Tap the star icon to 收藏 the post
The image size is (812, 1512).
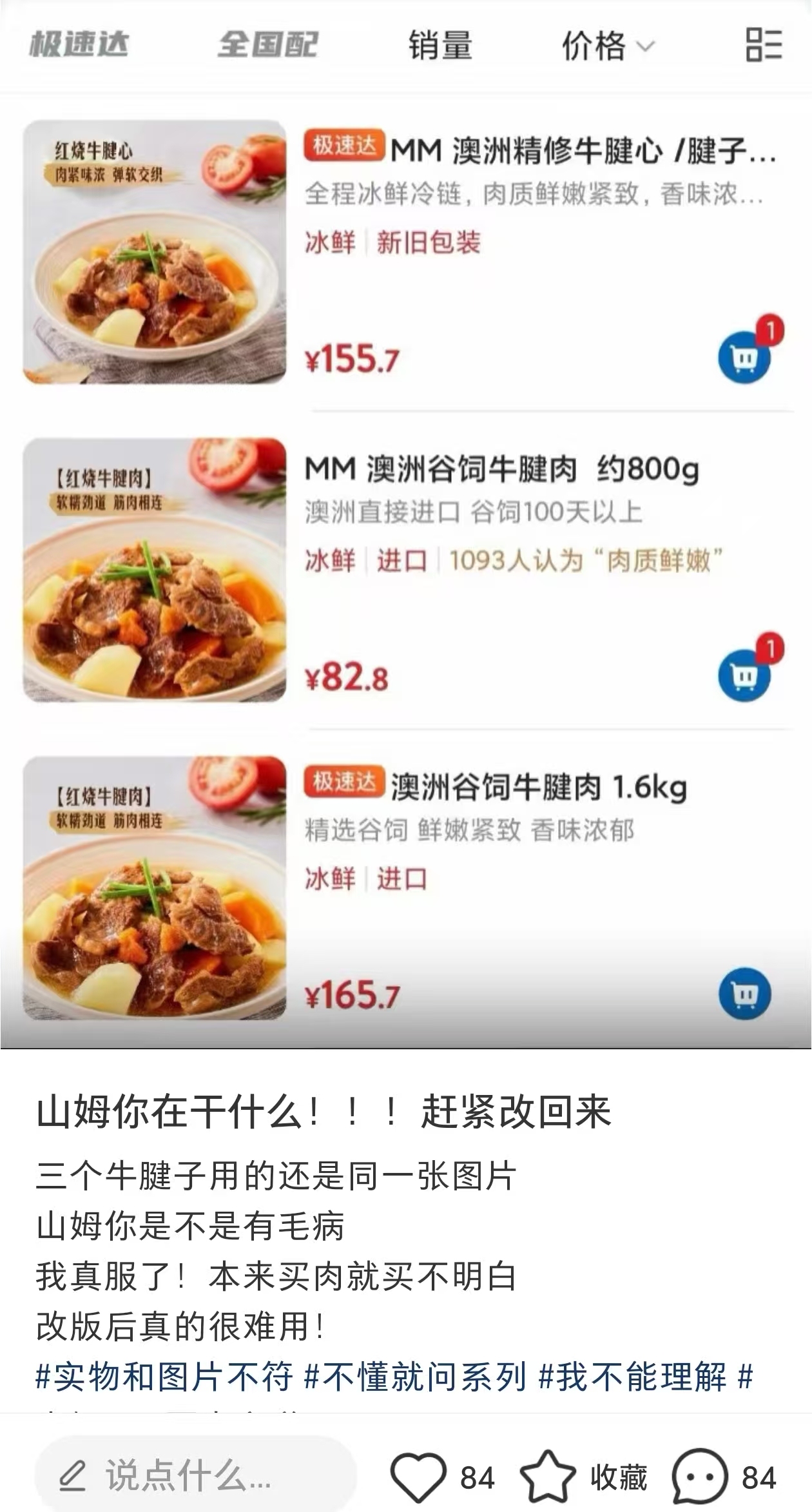click(547, 1476)
